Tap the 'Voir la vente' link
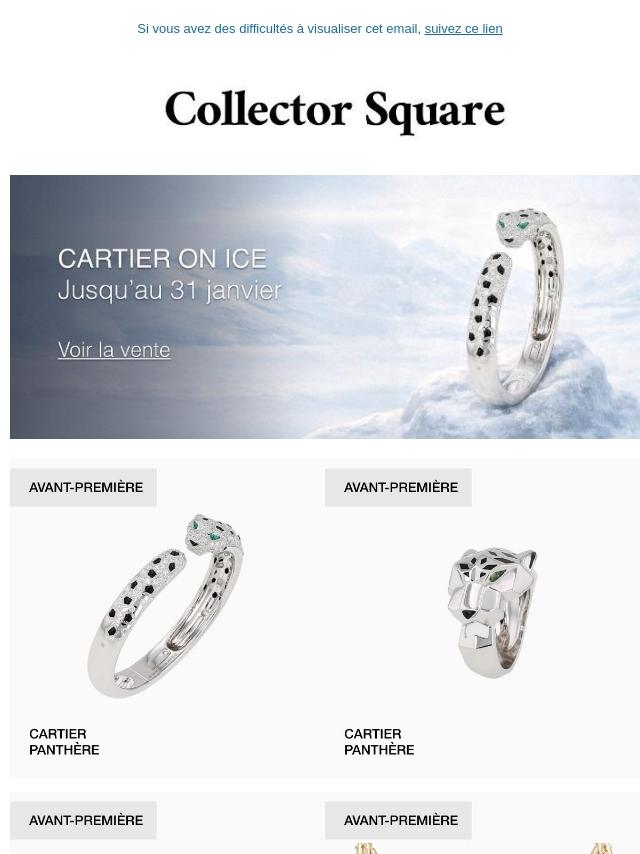 pos(114,350)
